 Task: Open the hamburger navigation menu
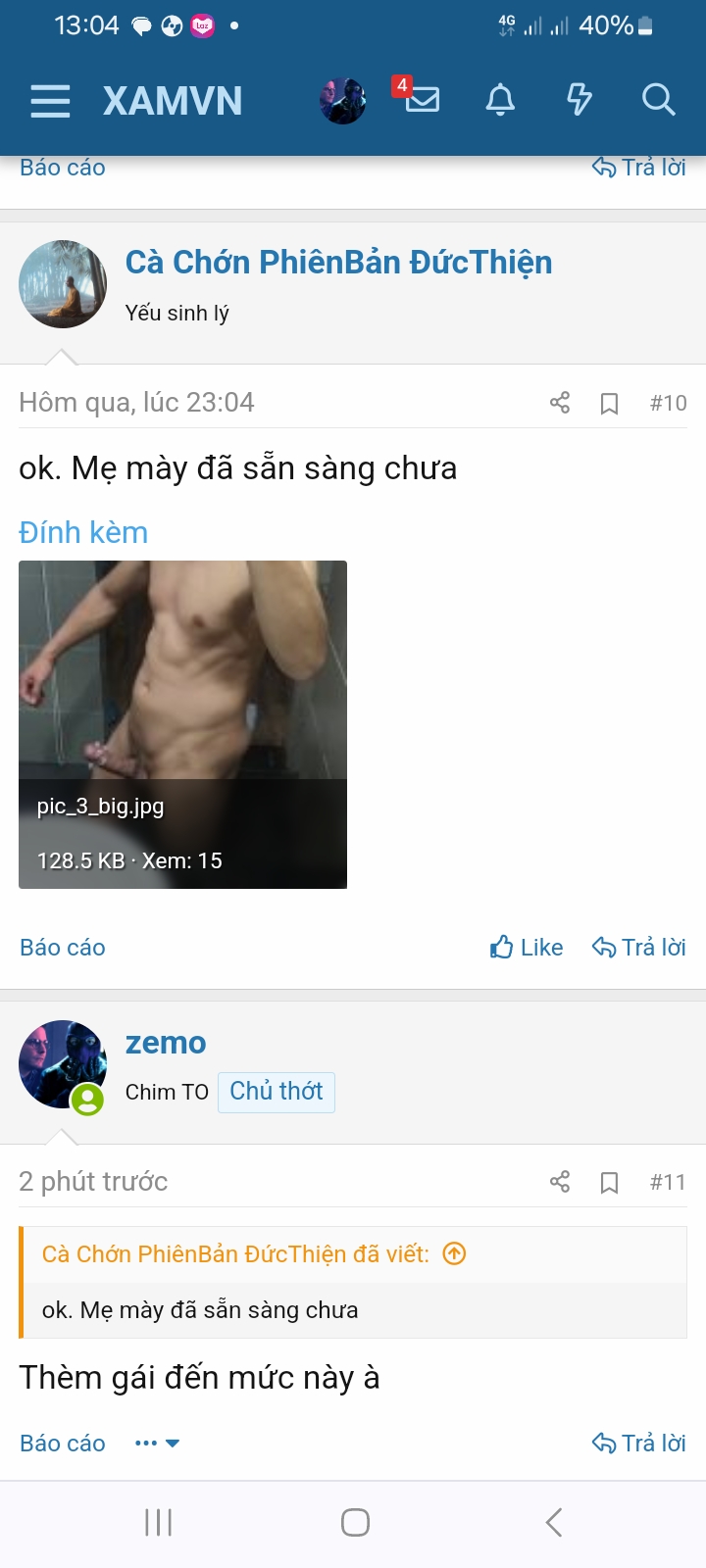click(50, 101)
